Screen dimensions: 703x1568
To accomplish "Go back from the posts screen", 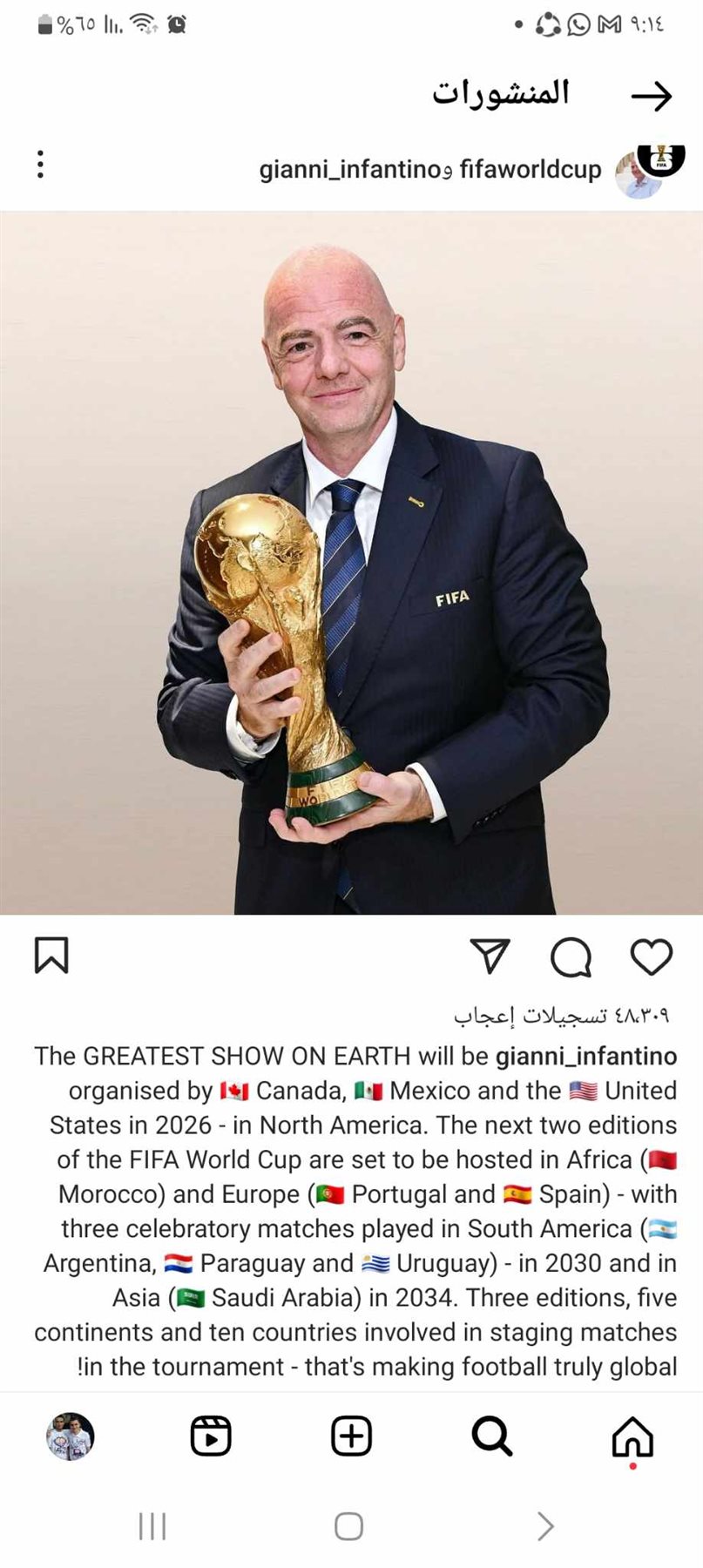I will click(652, 96).
